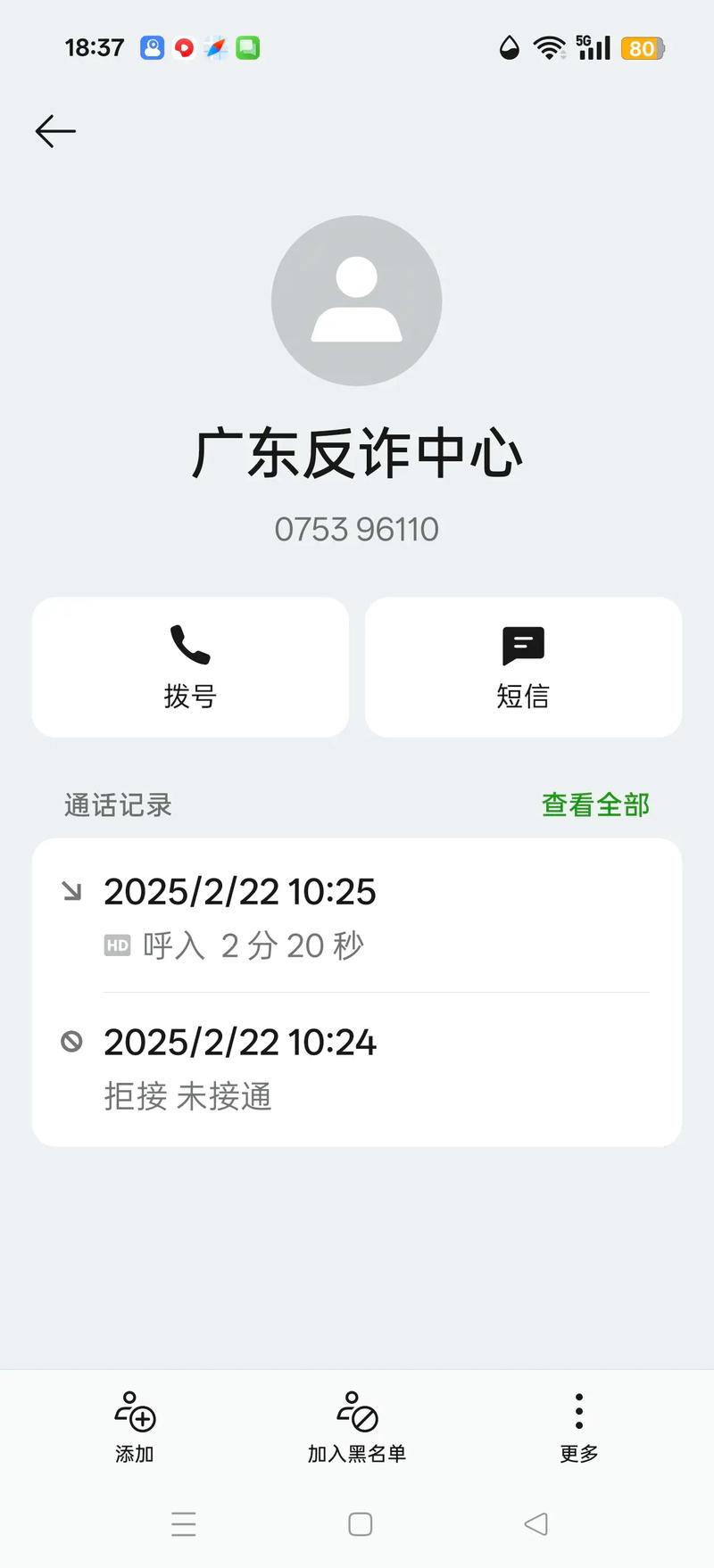Viewport: 714px width, 1568px height.
Task: Tap the incoming call arrow beside 10:25 record
Action: (71, 891)
